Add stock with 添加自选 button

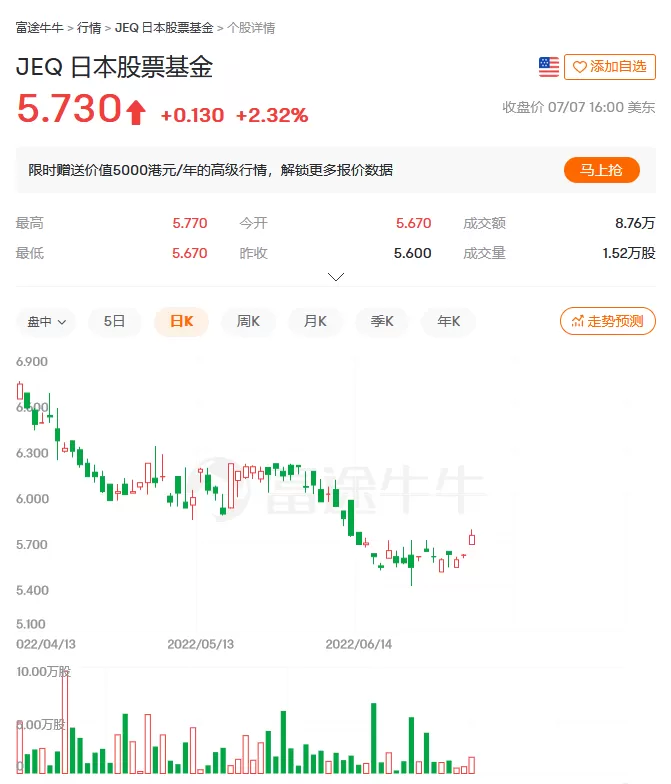click(610, 67)
